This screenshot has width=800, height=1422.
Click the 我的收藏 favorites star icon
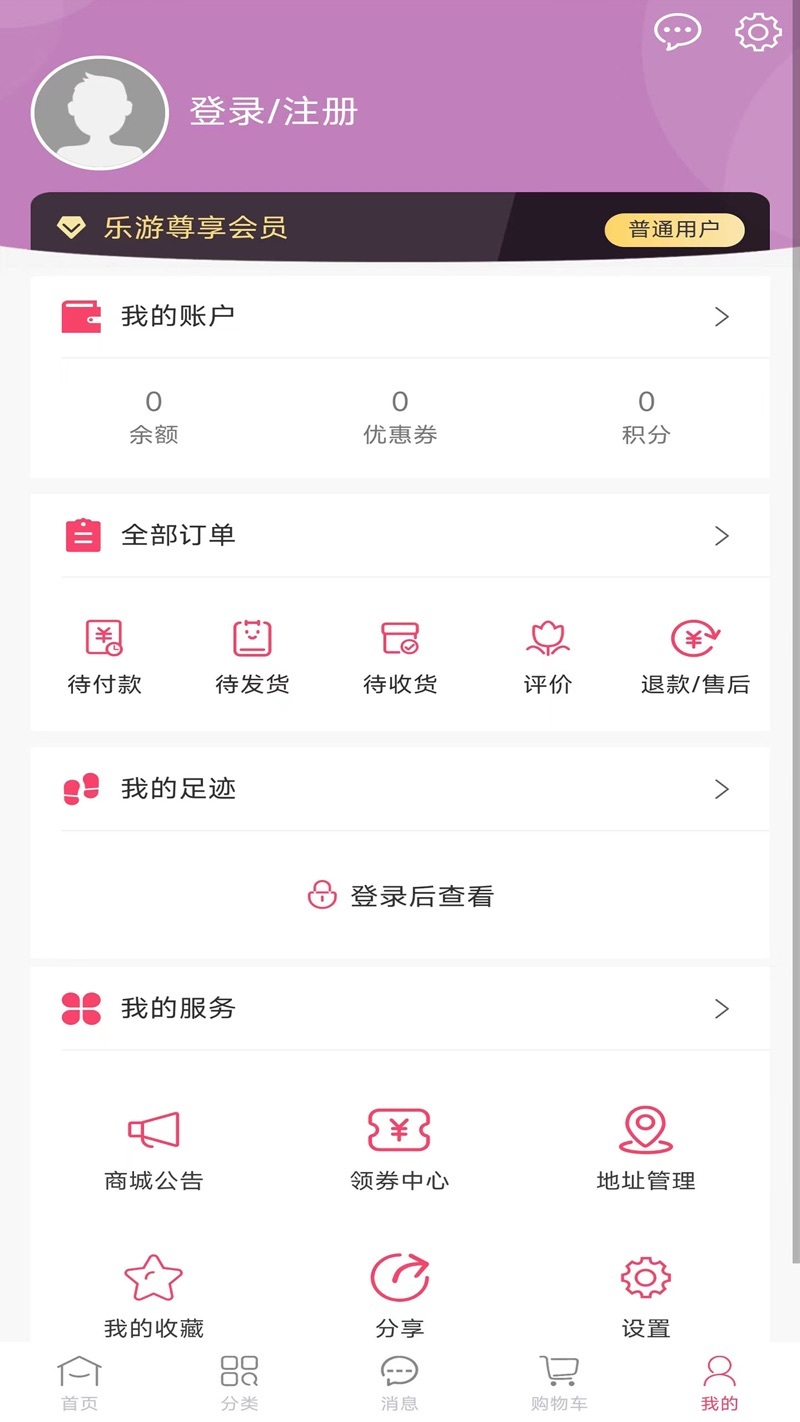coord(152,1276)
